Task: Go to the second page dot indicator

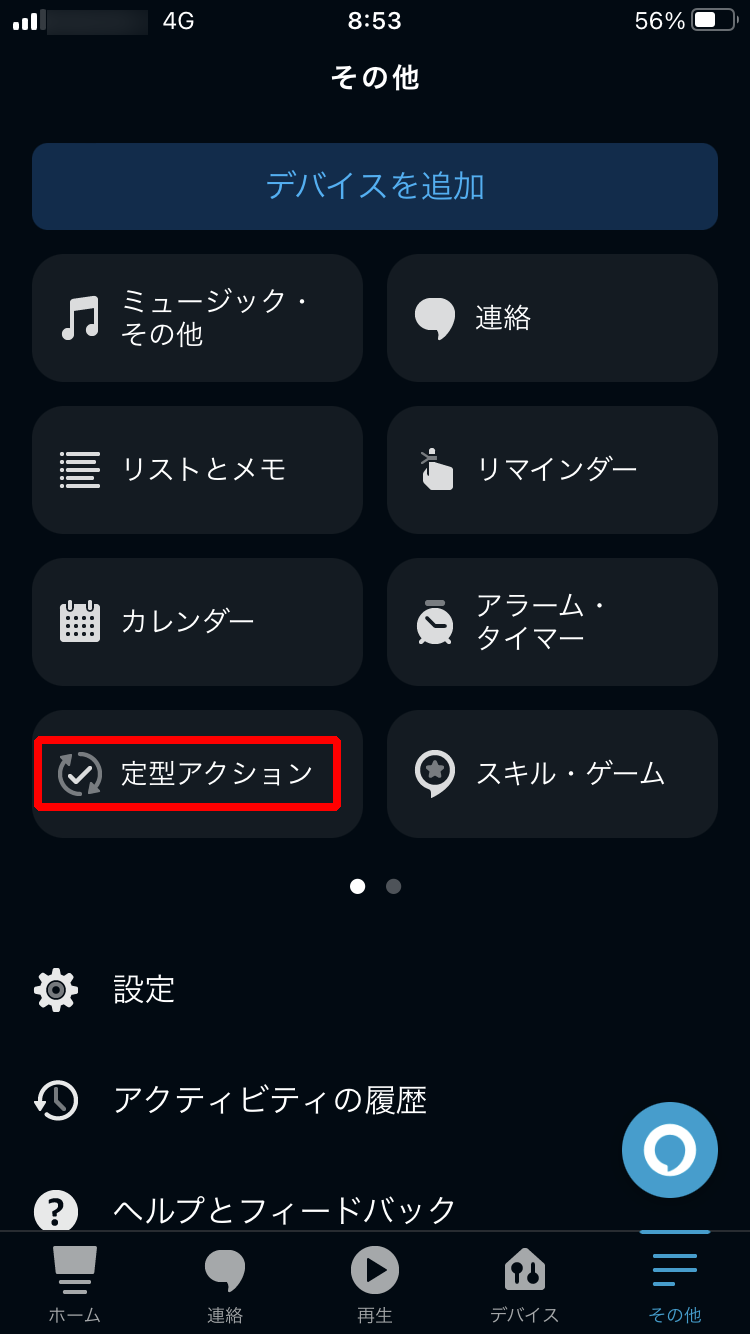Action: 394,886
